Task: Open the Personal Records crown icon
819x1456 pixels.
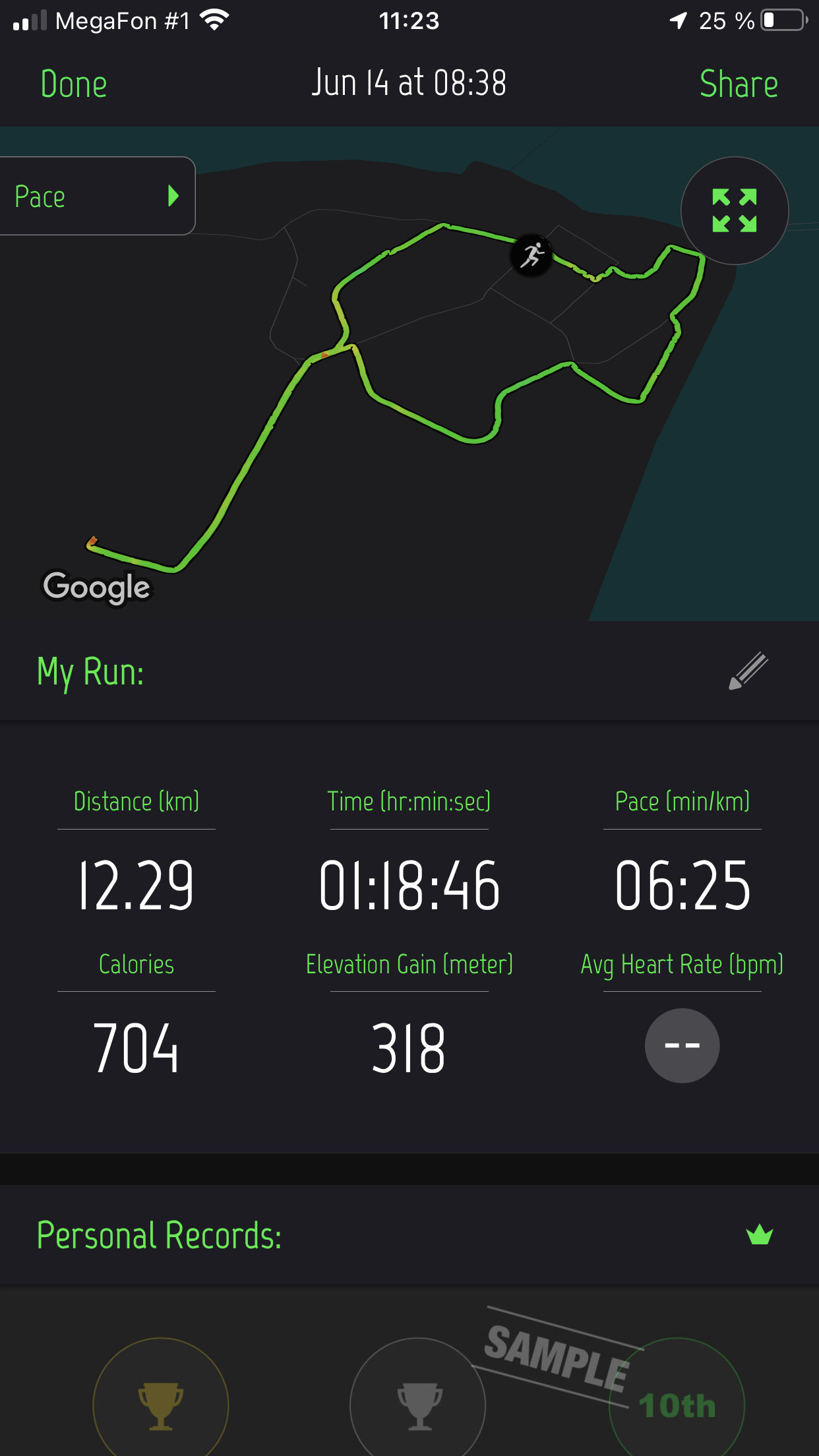Action: [760, 1234]
